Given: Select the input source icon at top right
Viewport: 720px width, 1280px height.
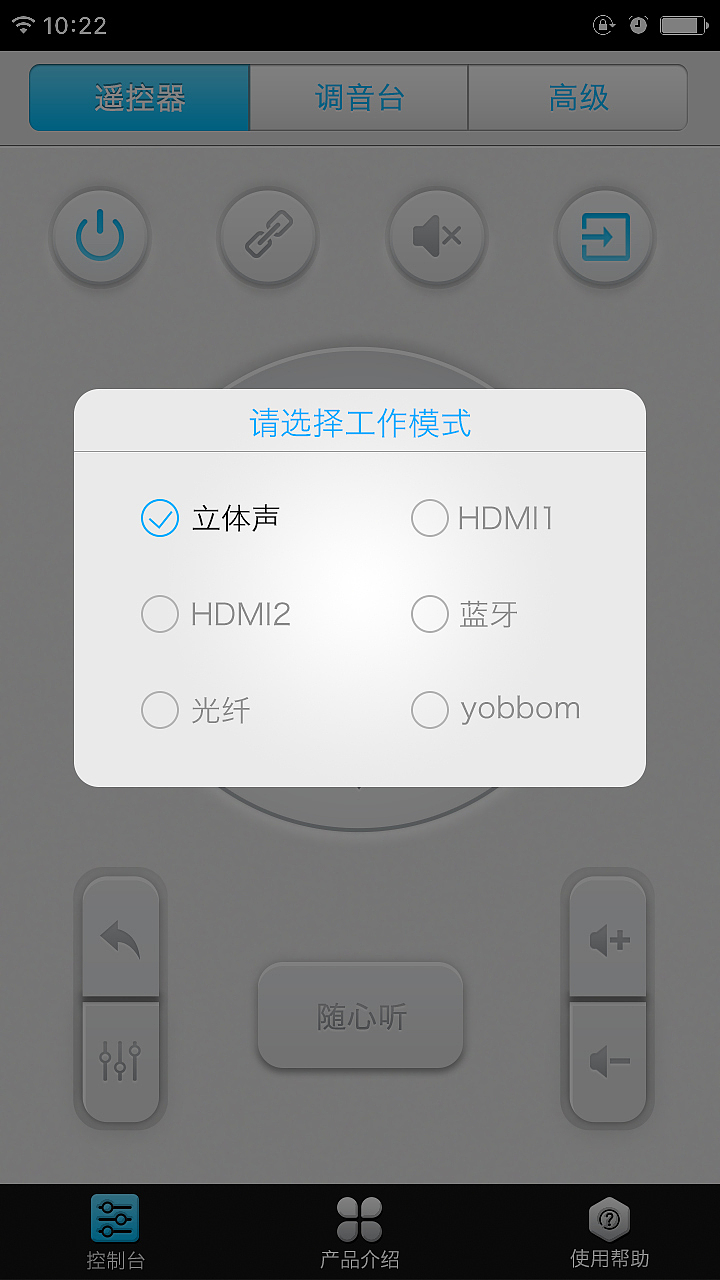Looking at the screenshot, I should point(605,237).
